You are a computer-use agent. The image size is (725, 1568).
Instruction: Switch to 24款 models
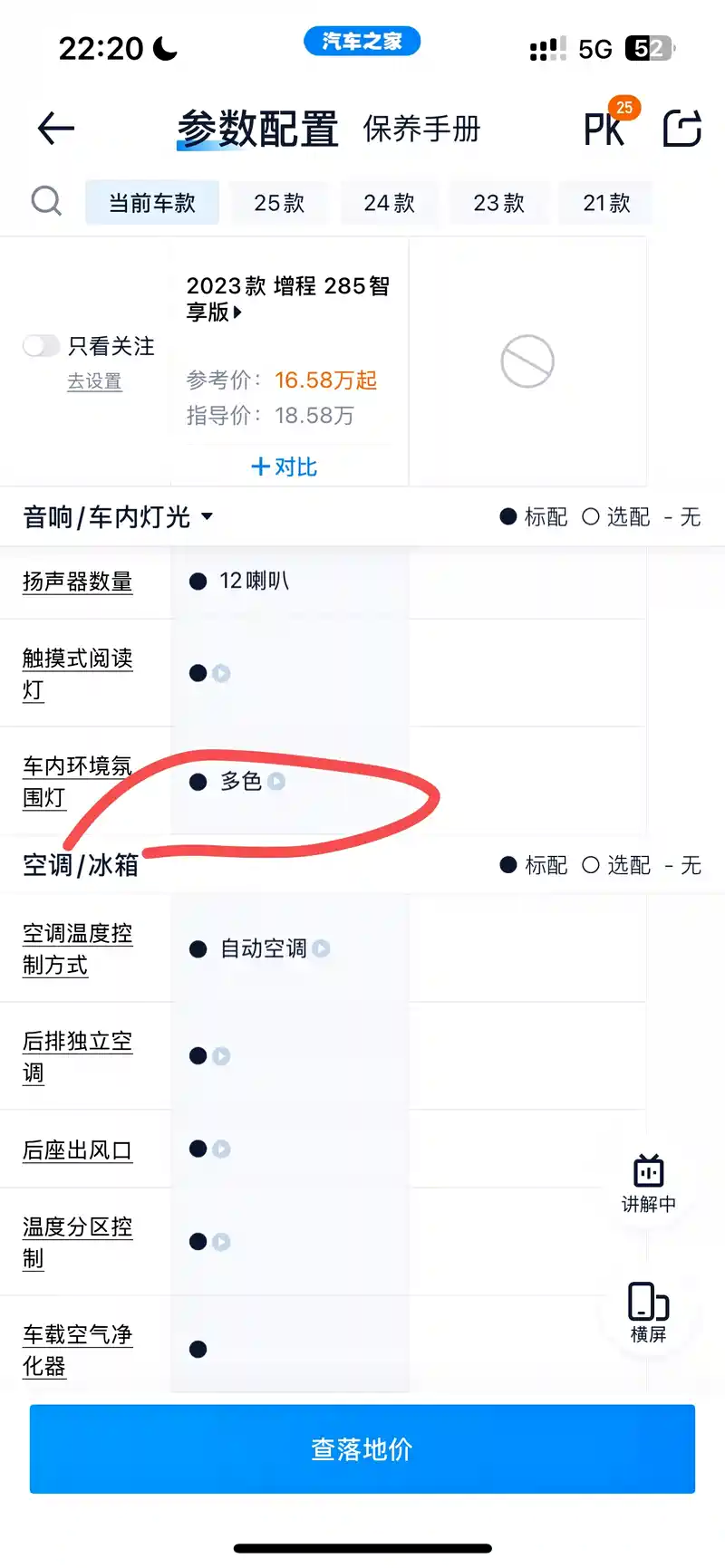pyautogui.click(x=389, y=203)
